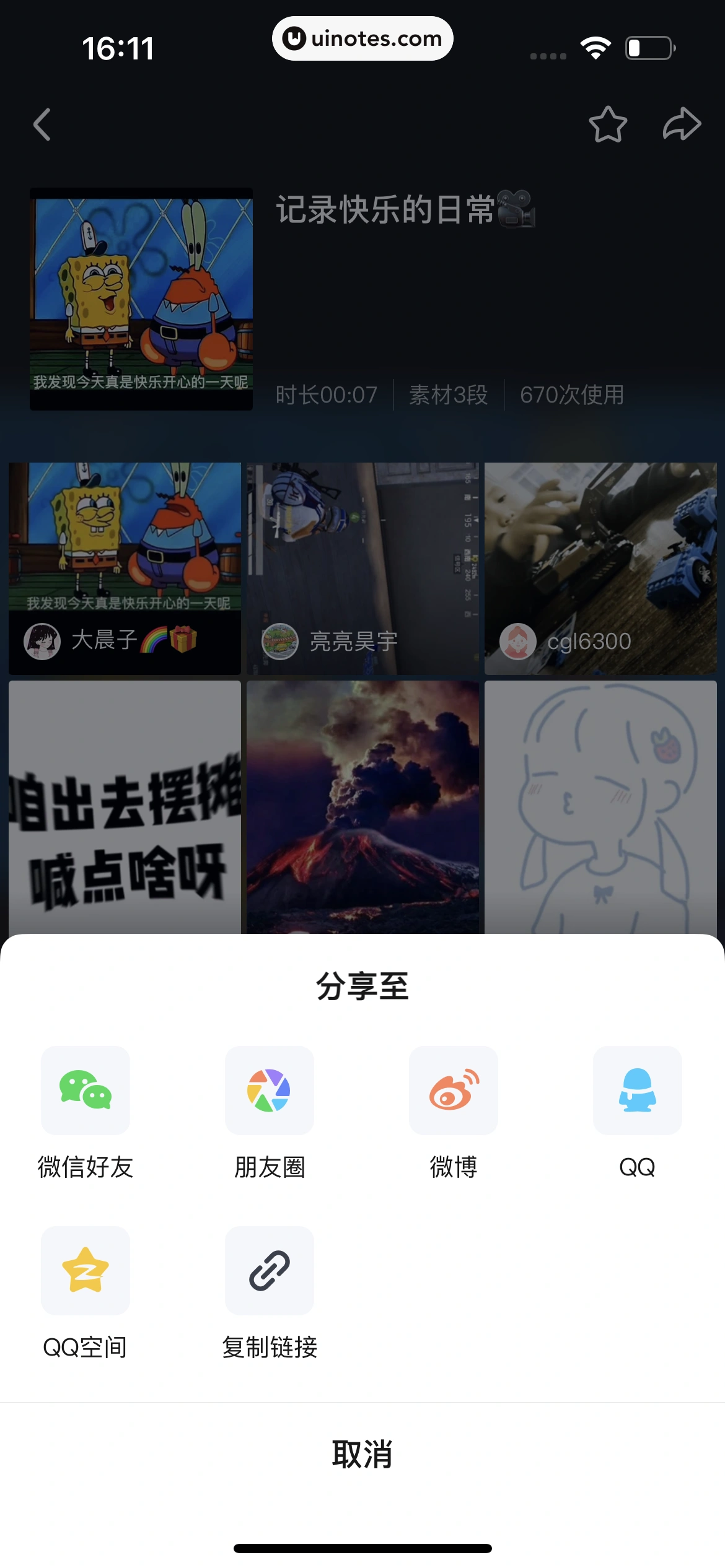
Task: Select the 咱出去摆摊 text video thumbnail
Action: pos(124,805)
